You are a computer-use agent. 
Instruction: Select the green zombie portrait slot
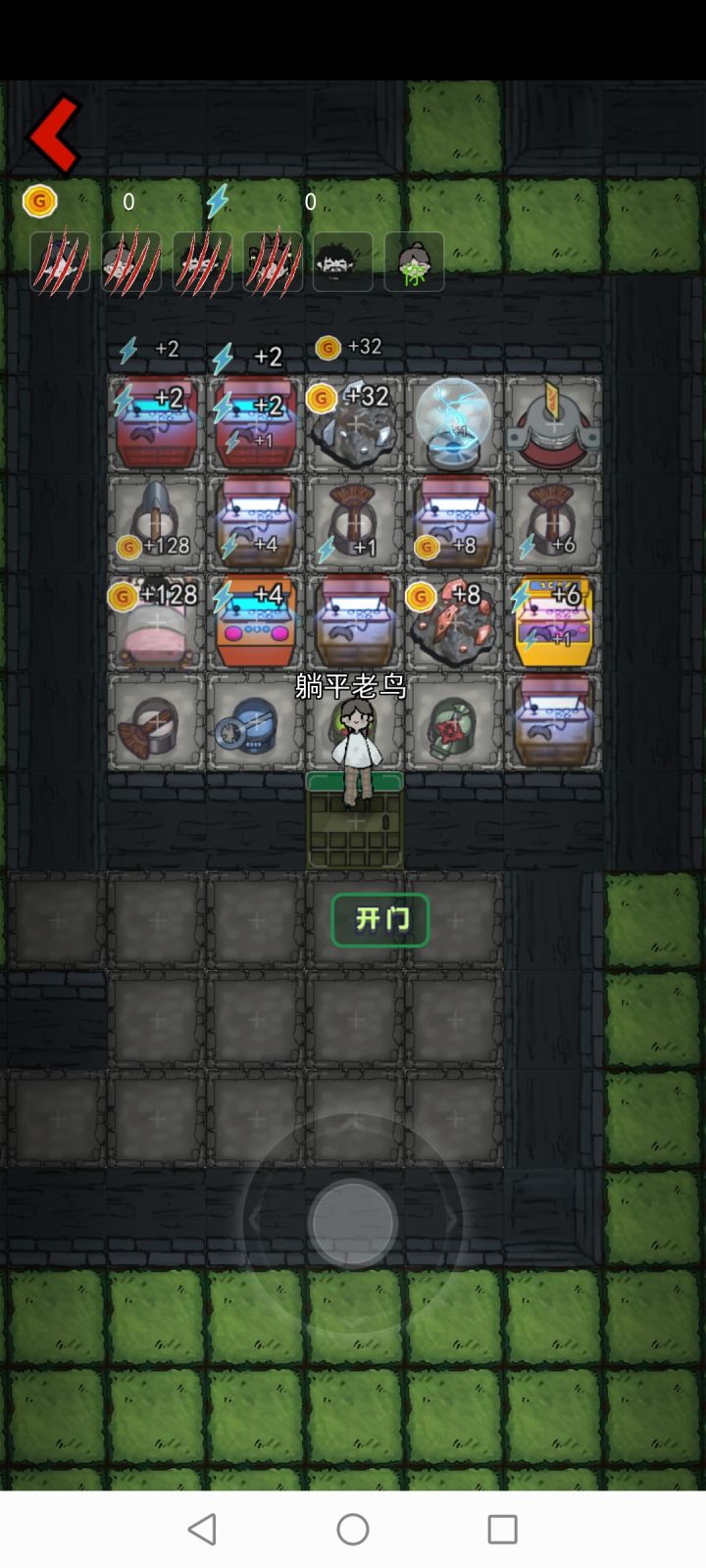[x=415, y=262]
